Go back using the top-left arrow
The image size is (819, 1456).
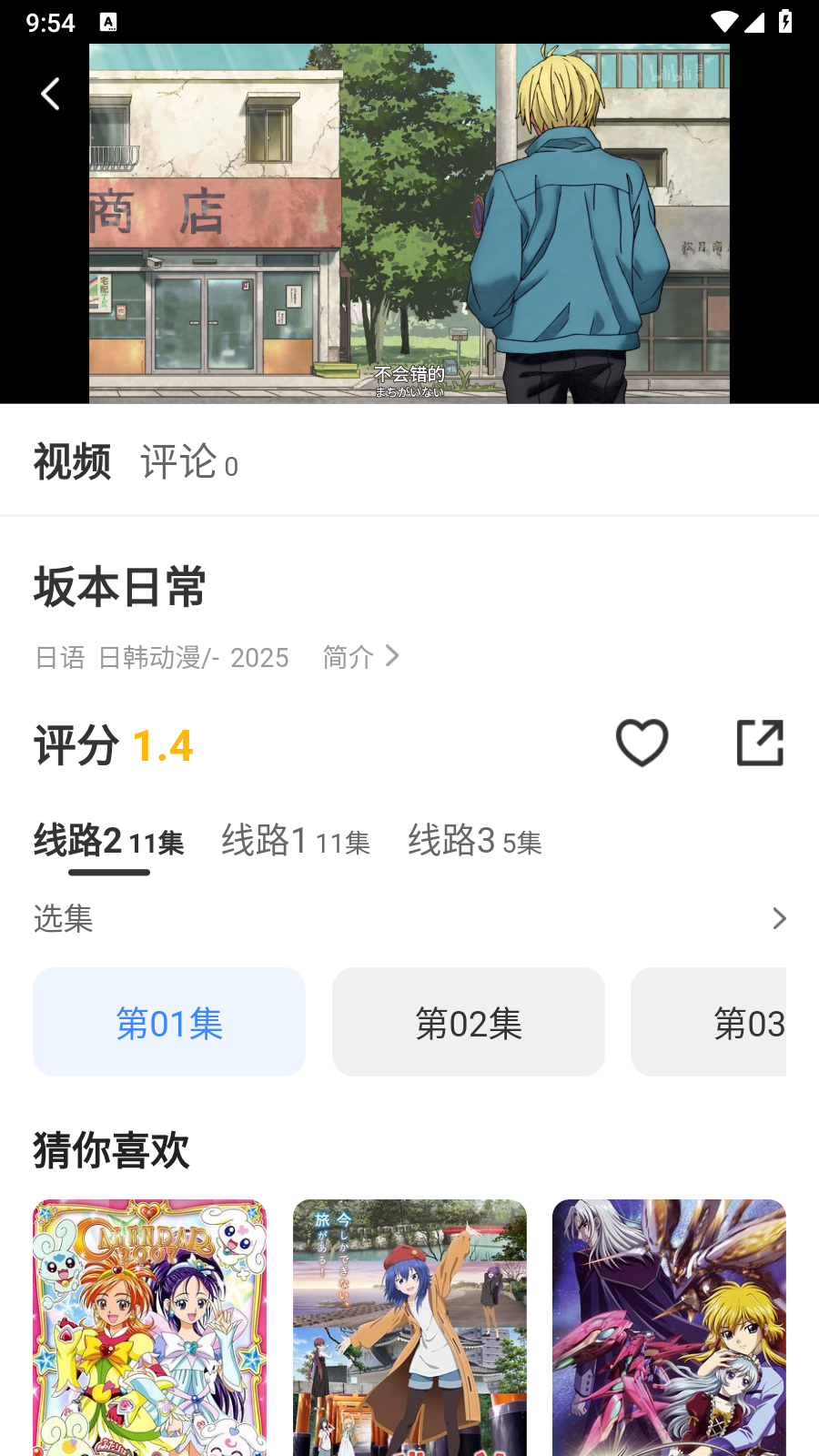pyautogui.click(x=50, y=94)
